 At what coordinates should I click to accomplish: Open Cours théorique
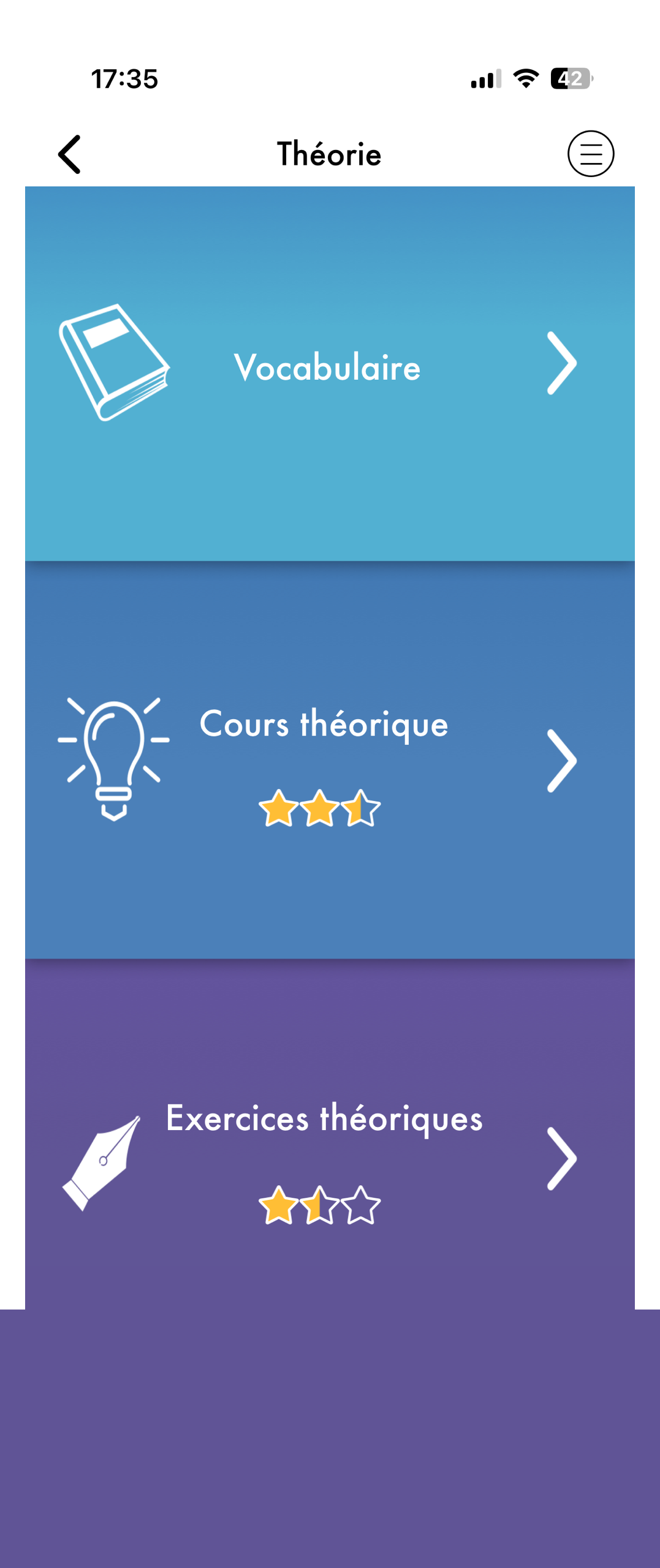click(x=329, y=758)
